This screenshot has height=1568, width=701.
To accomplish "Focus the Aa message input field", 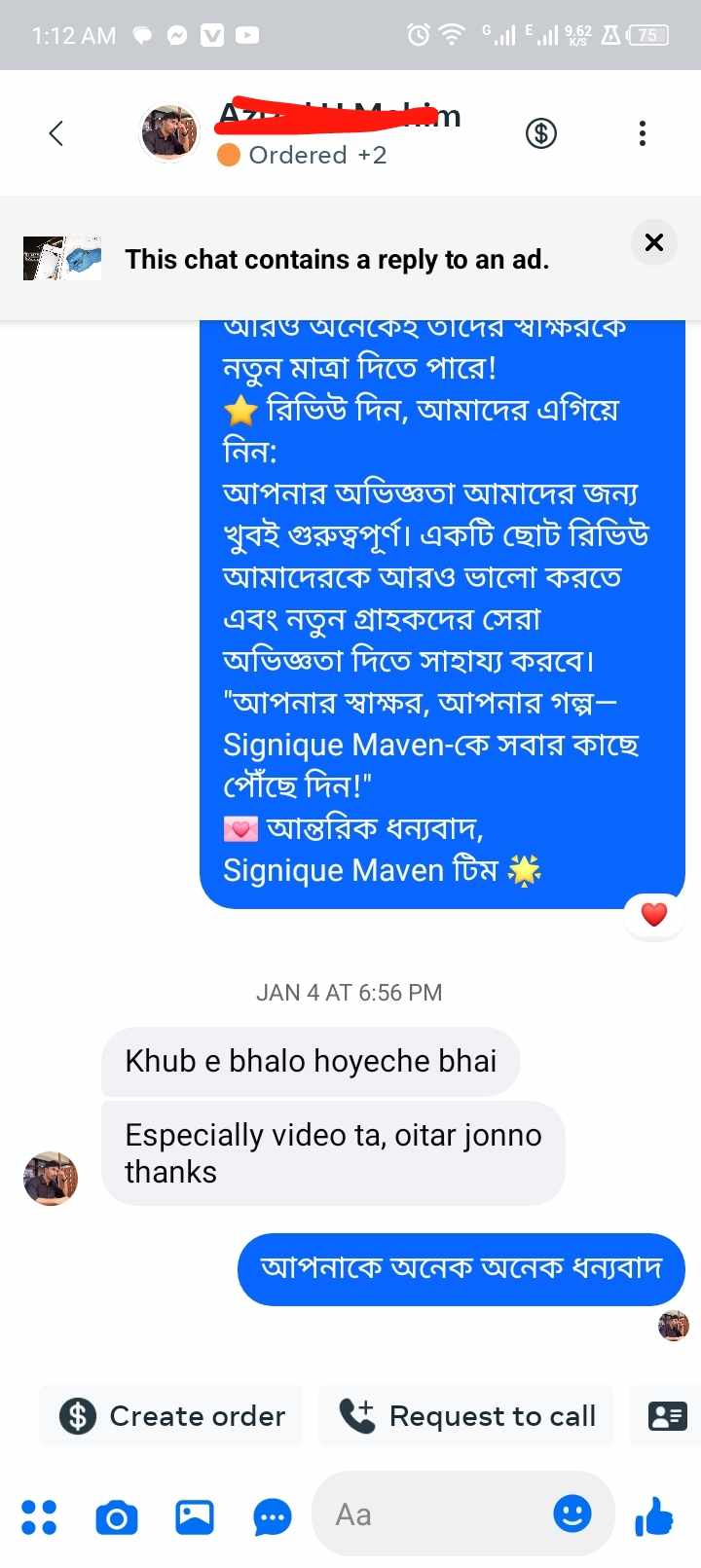I will (x=438, y=1515).
